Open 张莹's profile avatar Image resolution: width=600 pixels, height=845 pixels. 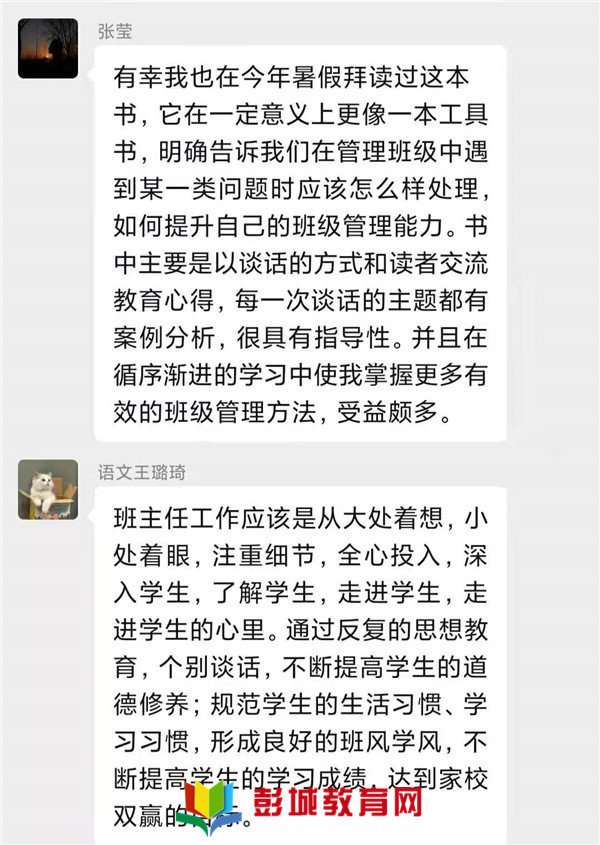click(x=48, y=48)
